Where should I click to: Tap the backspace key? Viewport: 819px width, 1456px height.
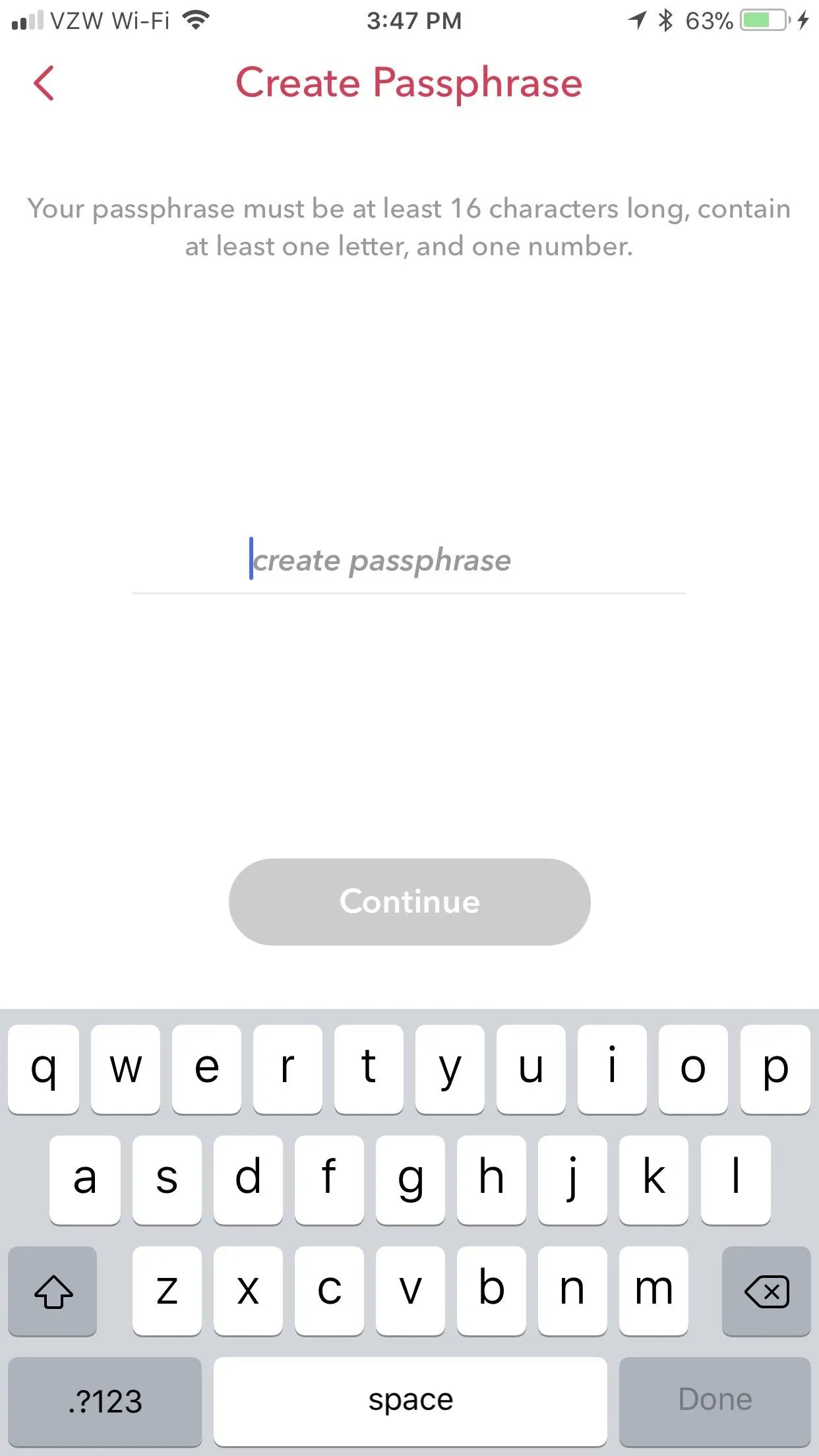[x=766, y=1290]
